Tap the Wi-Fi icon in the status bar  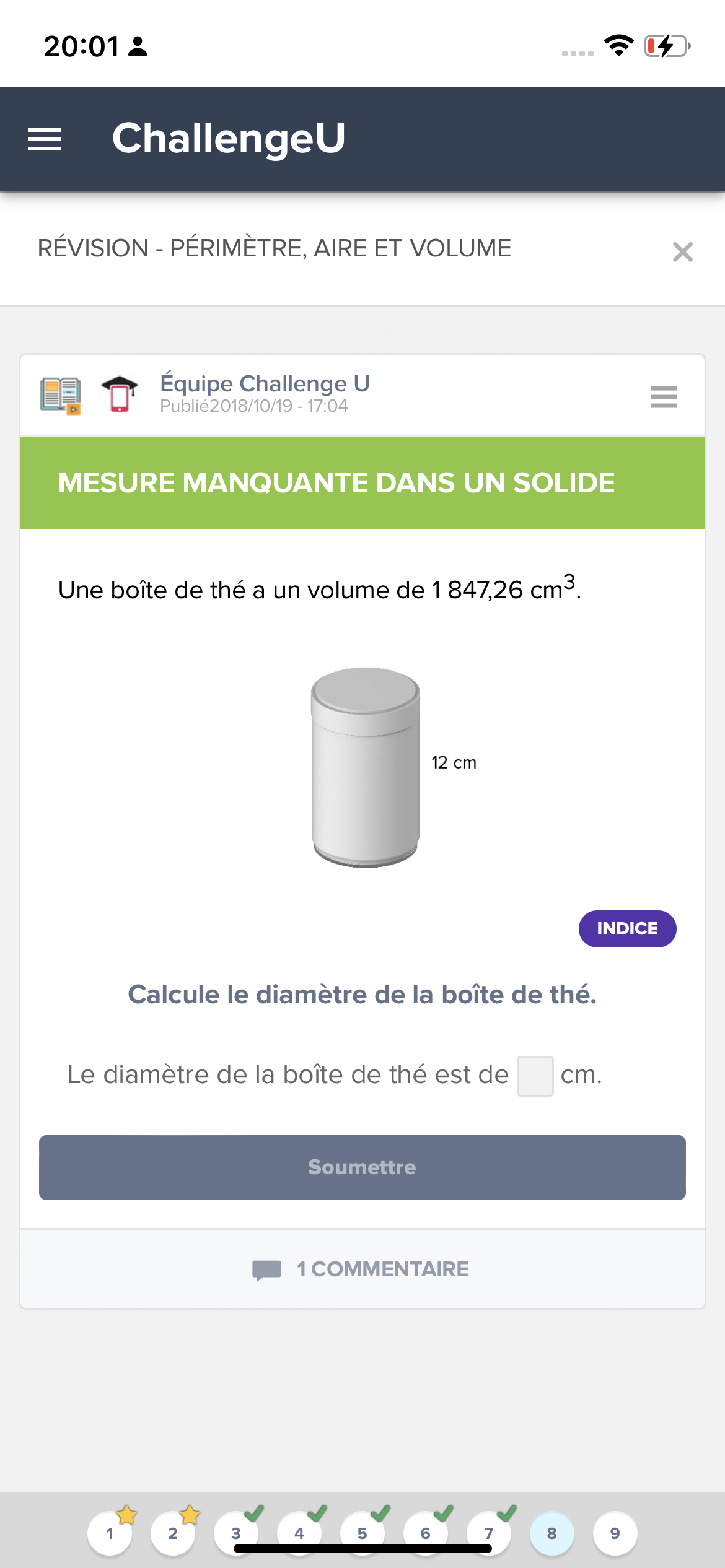point(618,45)
